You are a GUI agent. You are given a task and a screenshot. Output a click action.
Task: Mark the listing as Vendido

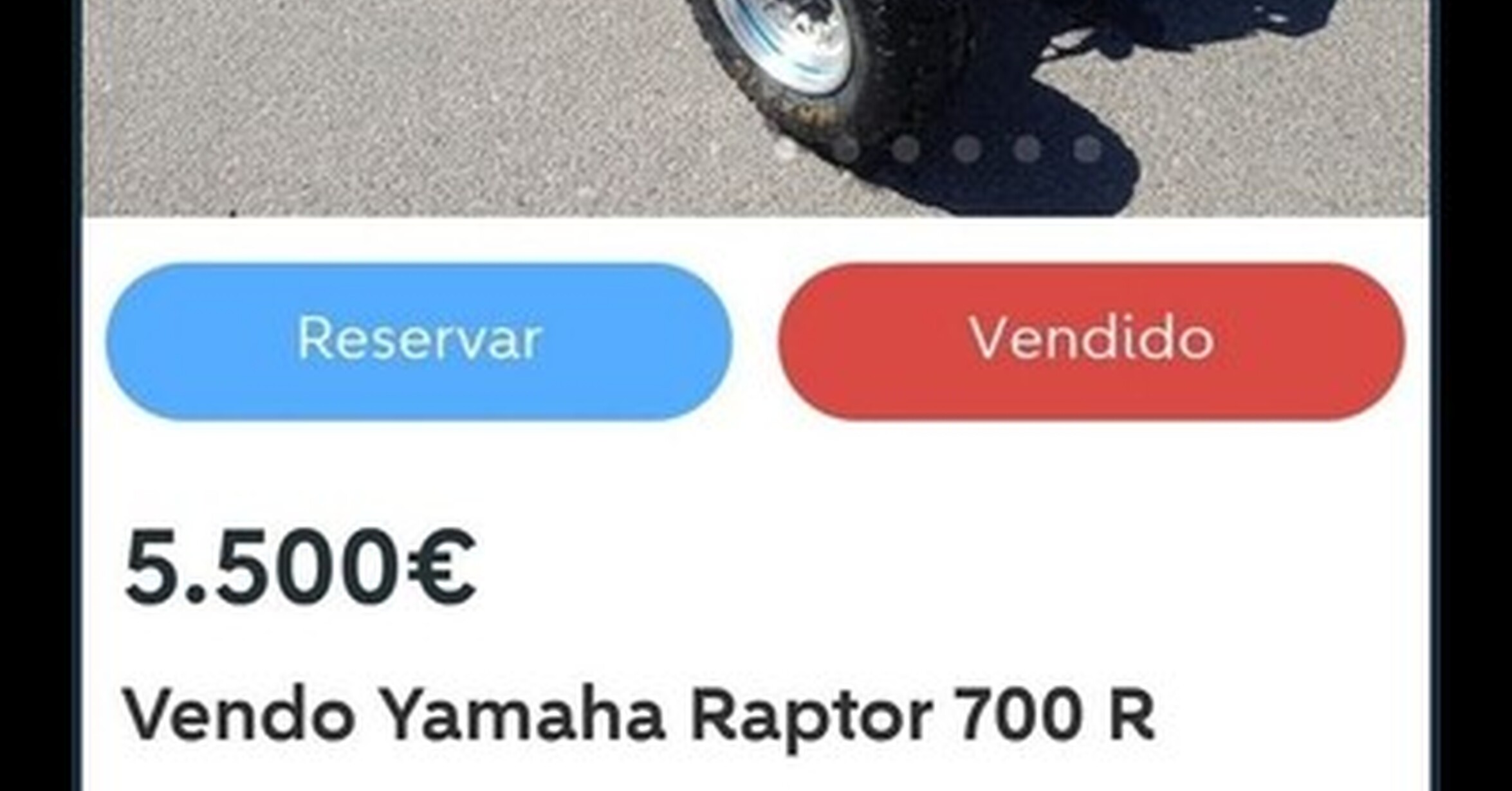[1091, 341]
